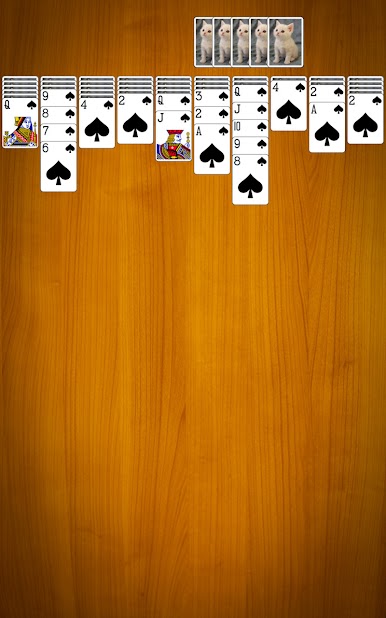Pick the 10 of spades card

tap(250, 128)
